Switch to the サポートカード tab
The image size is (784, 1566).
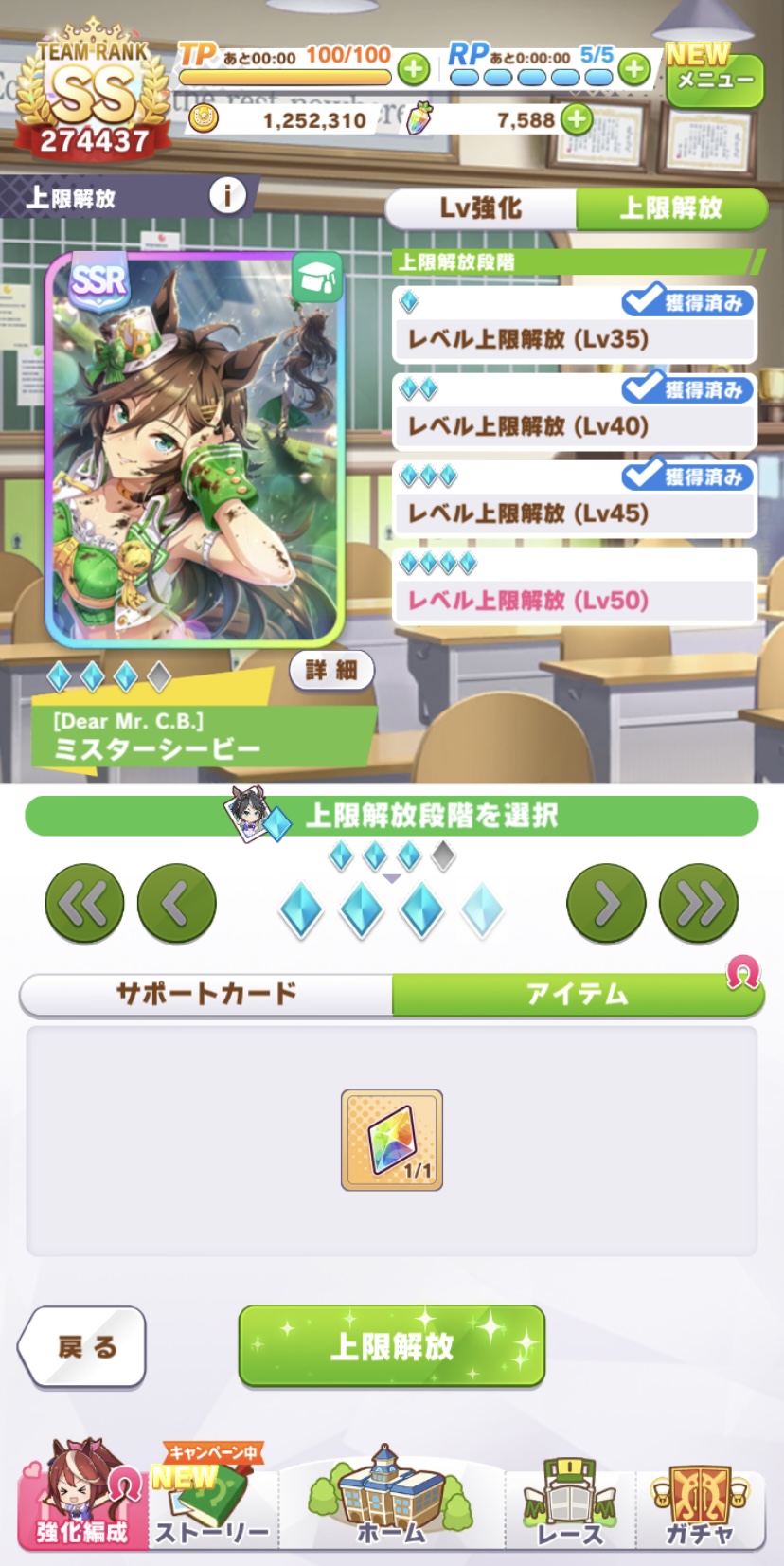[x=206, y=994]
